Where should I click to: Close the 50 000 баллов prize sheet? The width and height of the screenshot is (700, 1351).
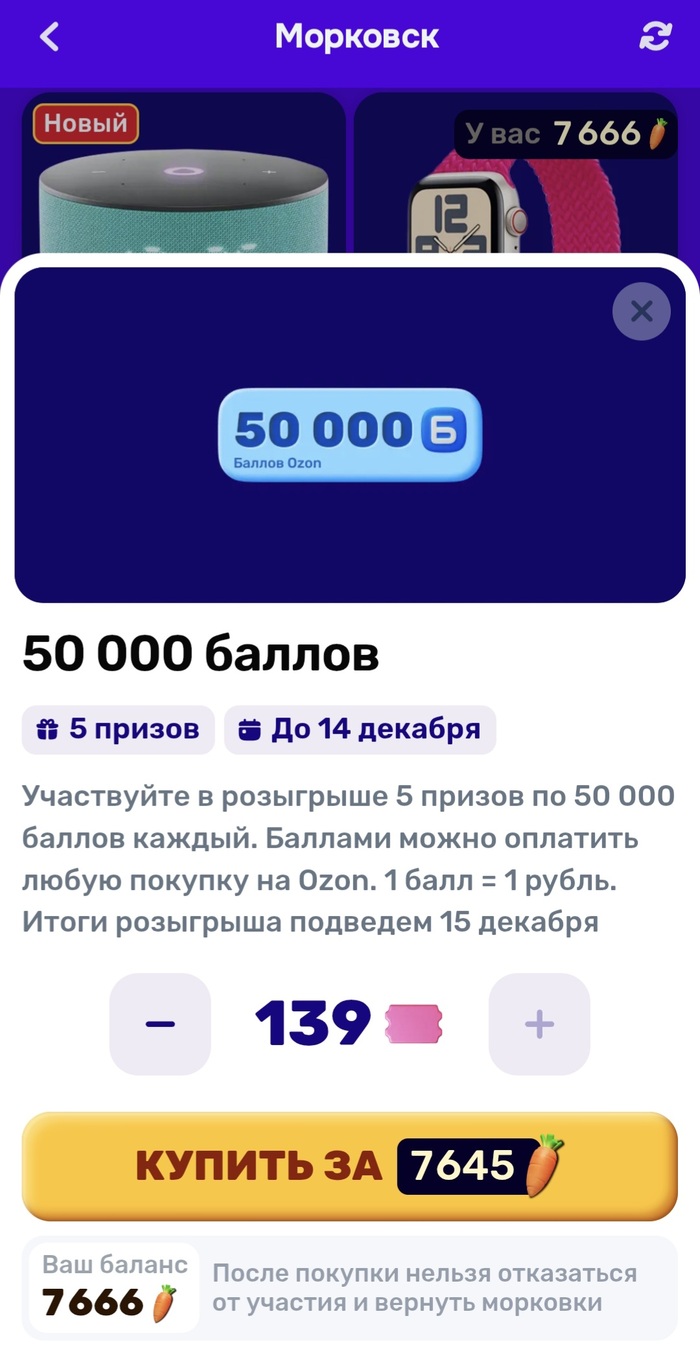coord(641,311)
